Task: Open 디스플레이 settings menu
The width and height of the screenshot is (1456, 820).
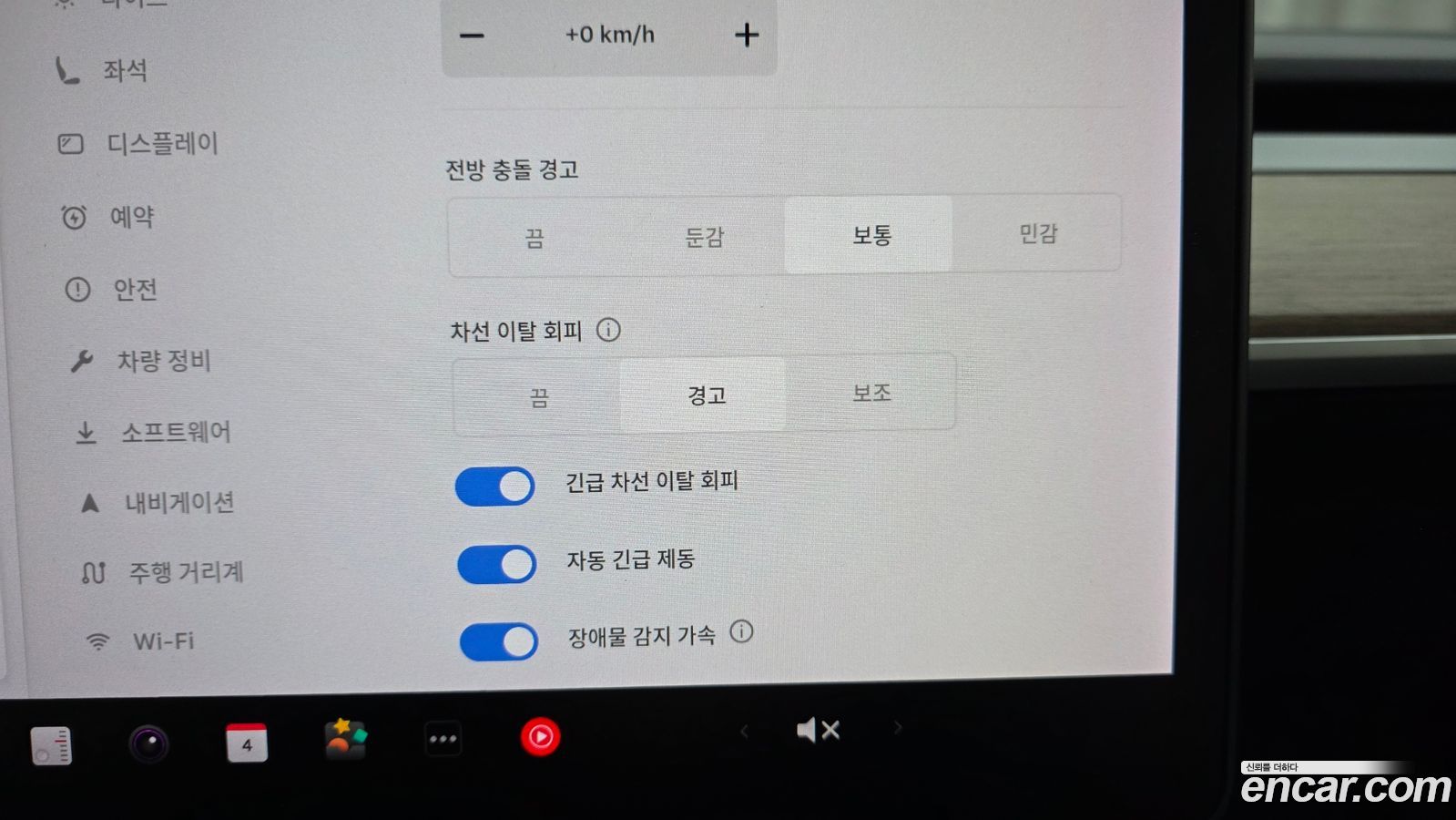Action: [138, 143]
